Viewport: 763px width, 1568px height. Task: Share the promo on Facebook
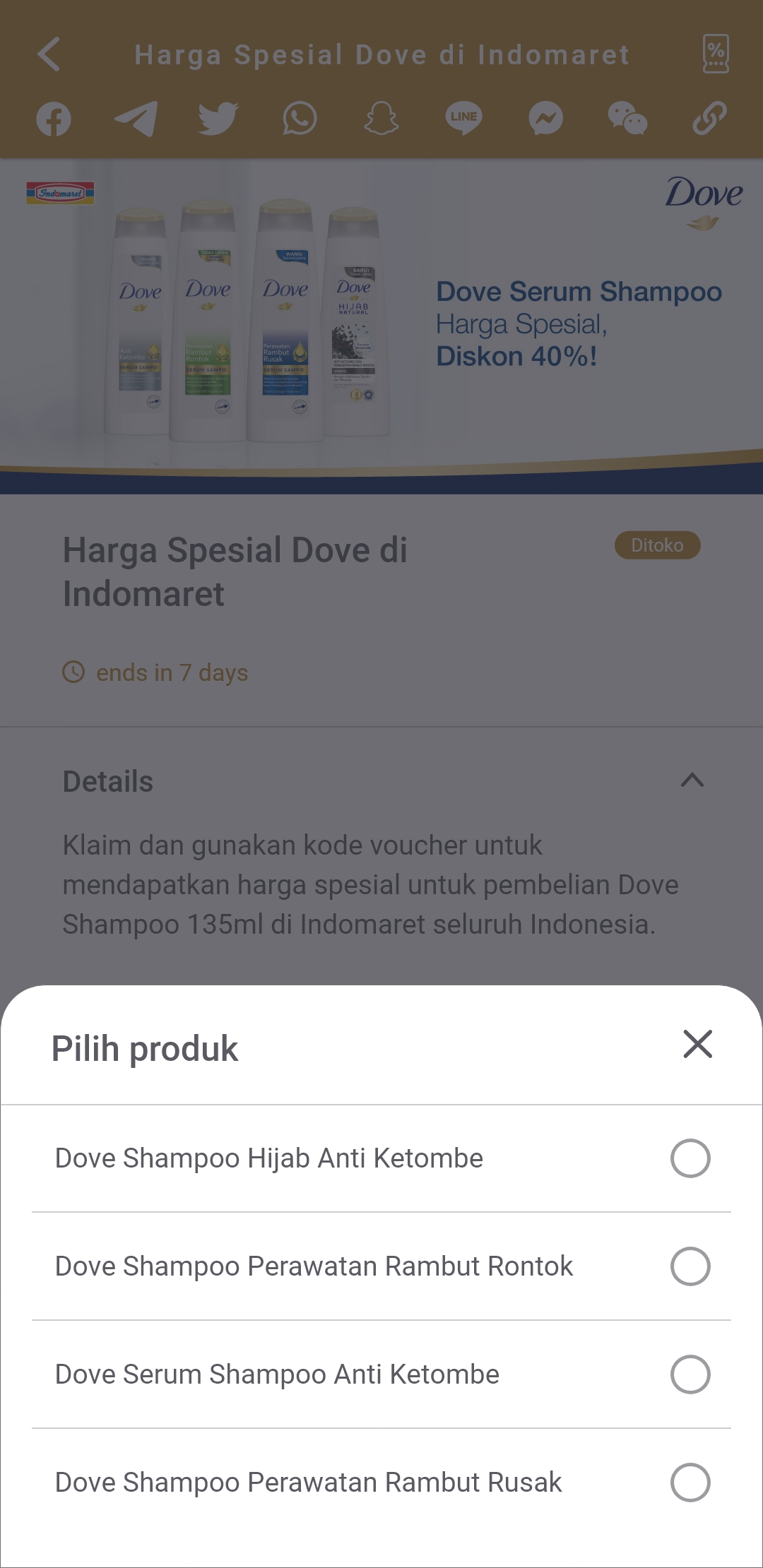(54, 119)
